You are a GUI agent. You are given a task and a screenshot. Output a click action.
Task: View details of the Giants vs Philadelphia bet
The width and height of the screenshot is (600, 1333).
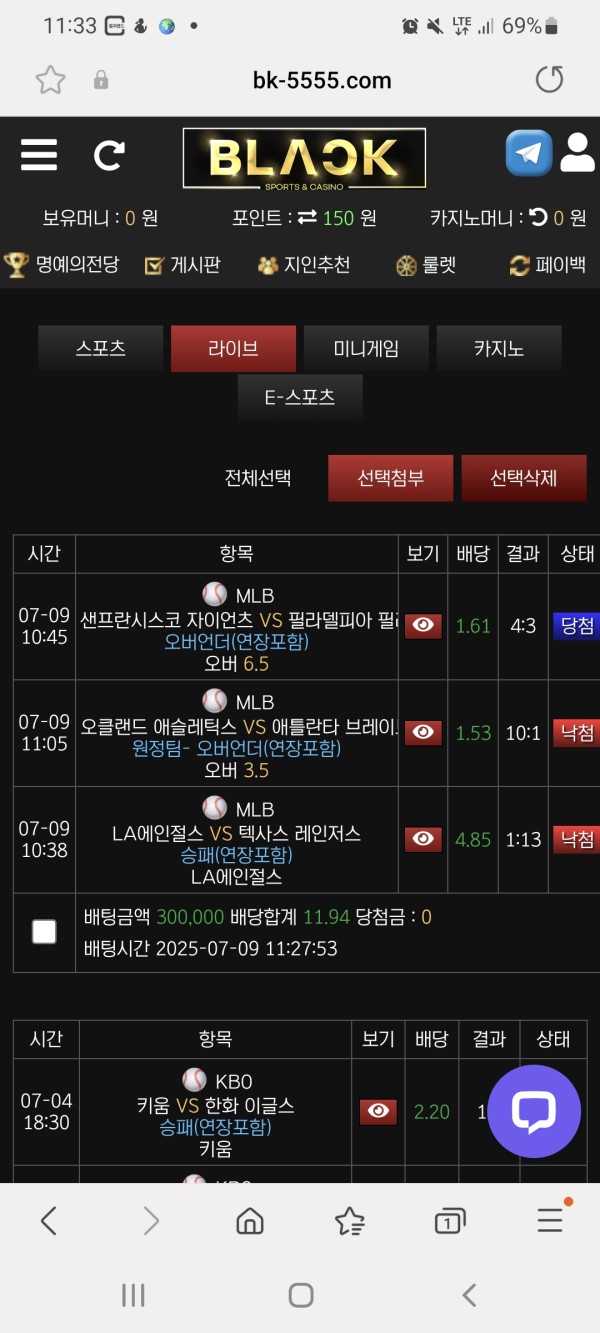coord(423,626)
